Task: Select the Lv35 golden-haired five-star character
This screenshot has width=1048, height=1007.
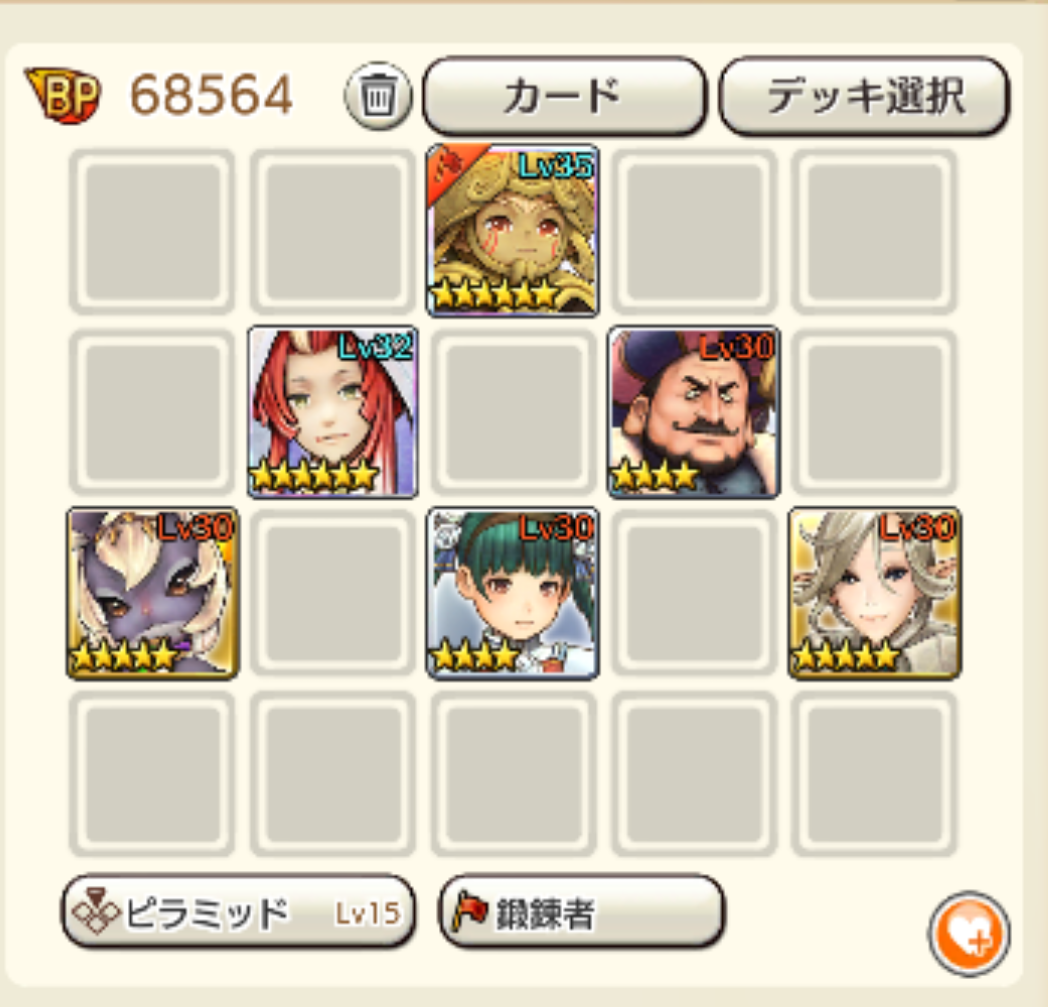Action: tap(512, 230)
